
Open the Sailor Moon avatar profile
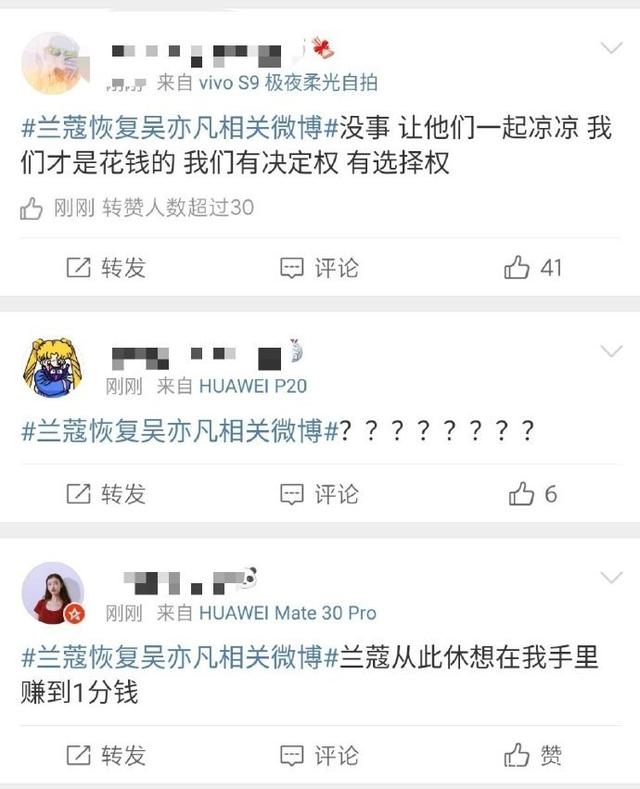coord(52,367)
